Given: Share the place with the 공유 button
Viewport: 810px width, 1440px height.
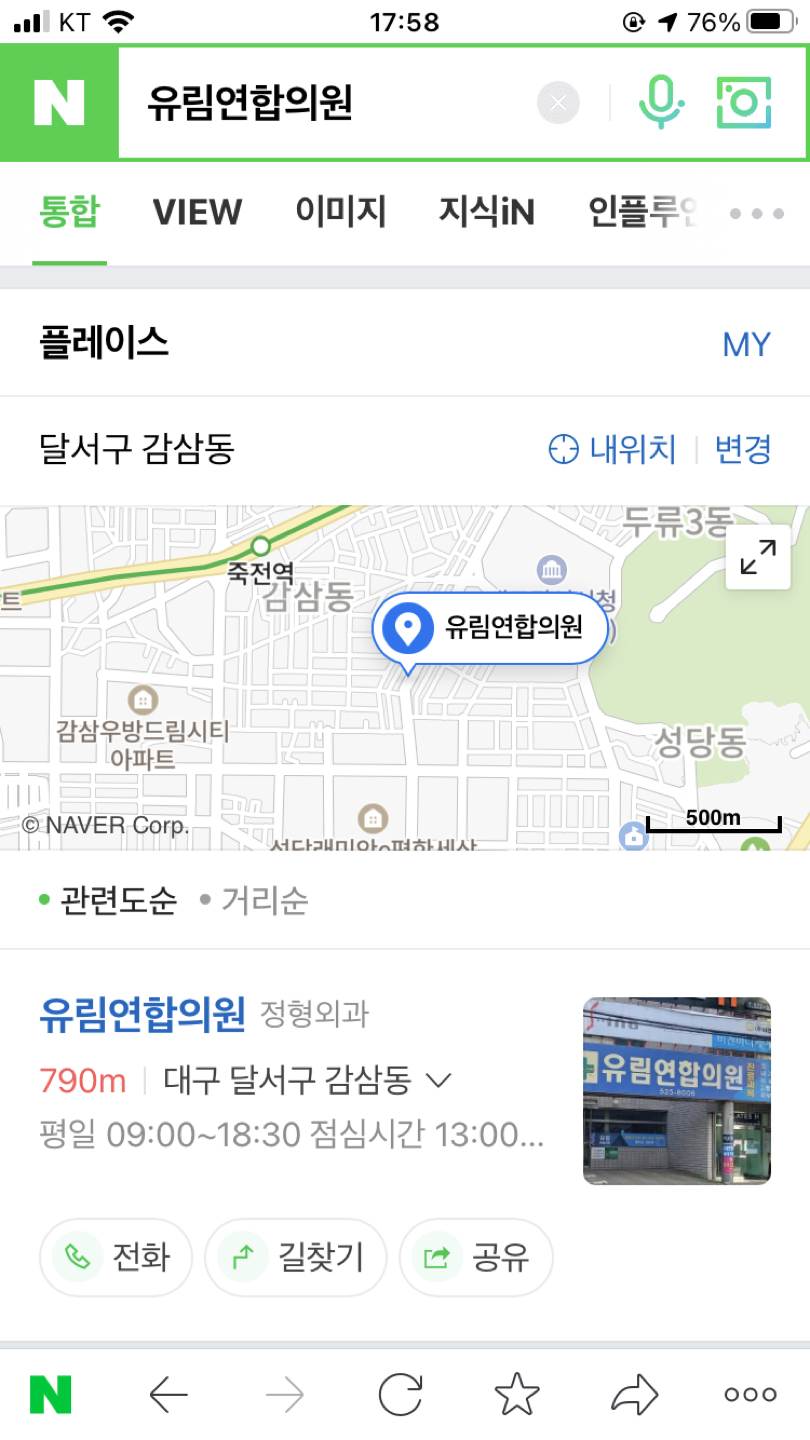Looking at the screenshot, I should click(x=477, y=1257).
